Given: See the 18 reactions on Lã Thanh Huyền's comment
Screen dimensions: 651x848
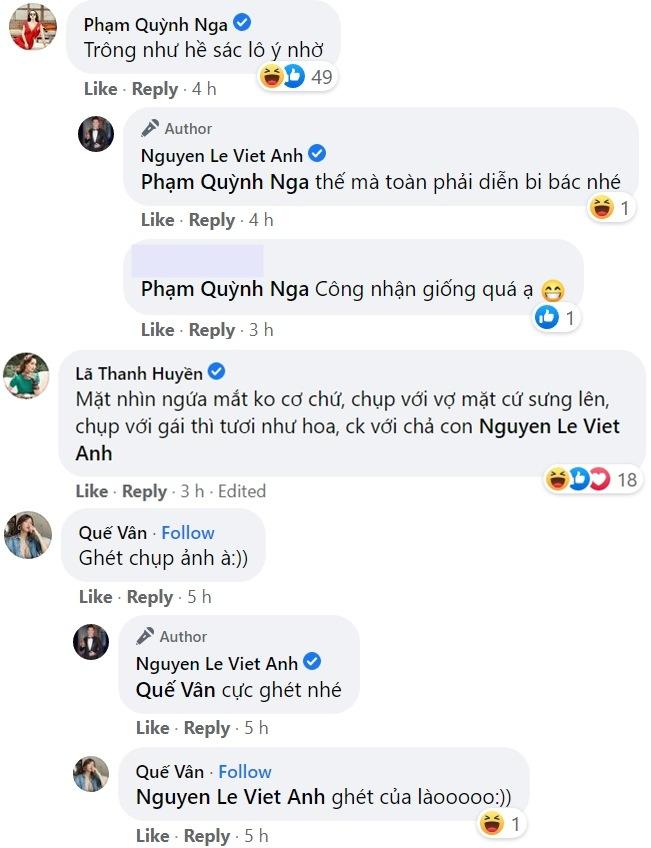Looking at the screenshot, I should (592, 480).
